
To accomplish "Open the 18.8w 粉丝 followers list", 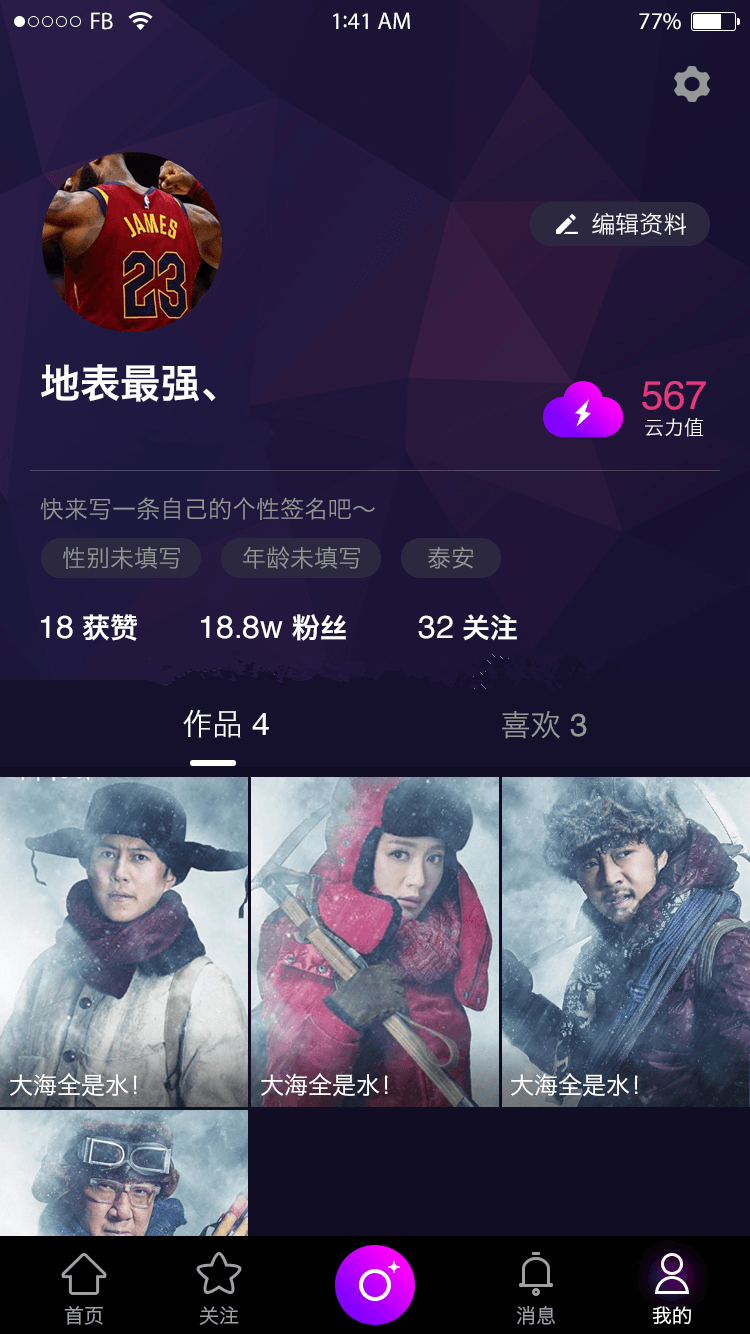I will tap(273, 628).
